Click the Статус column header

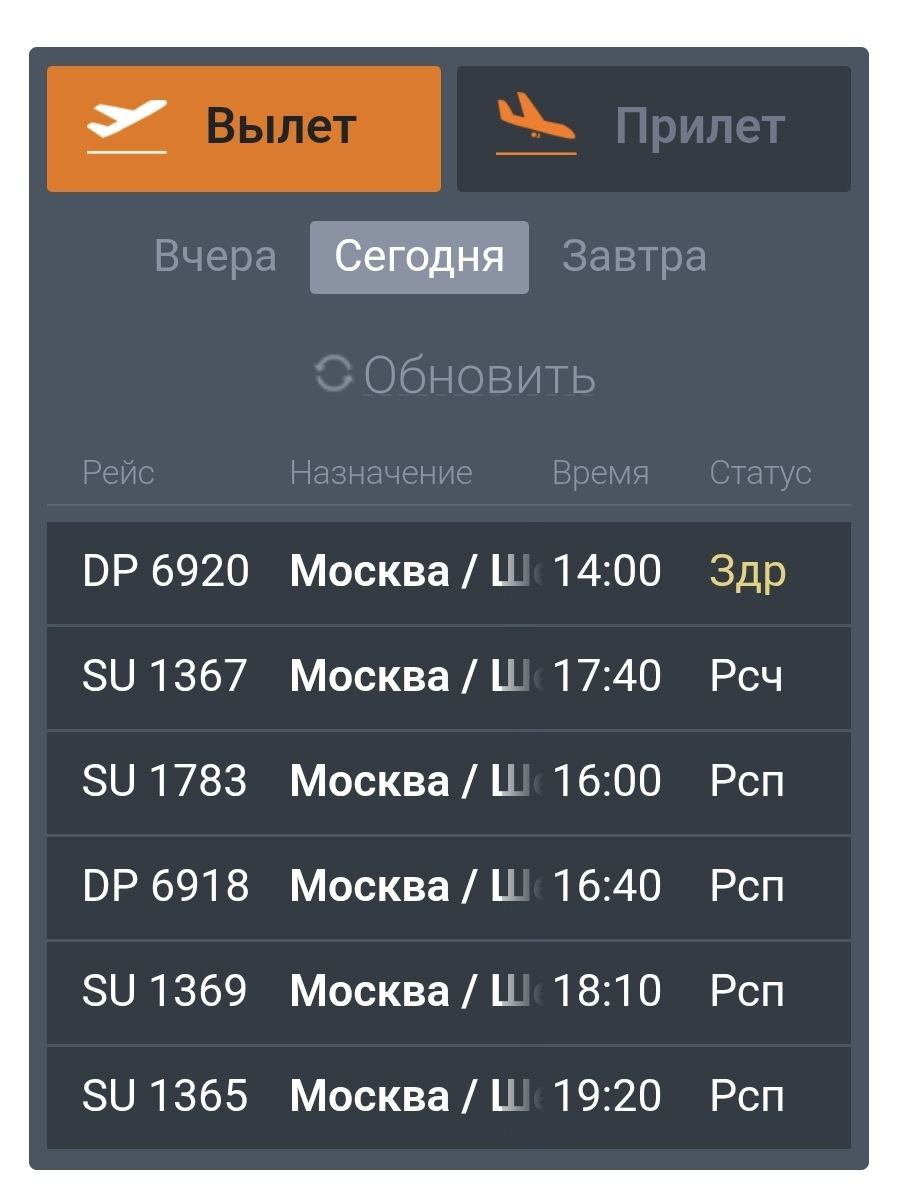[x=761, y=471]
